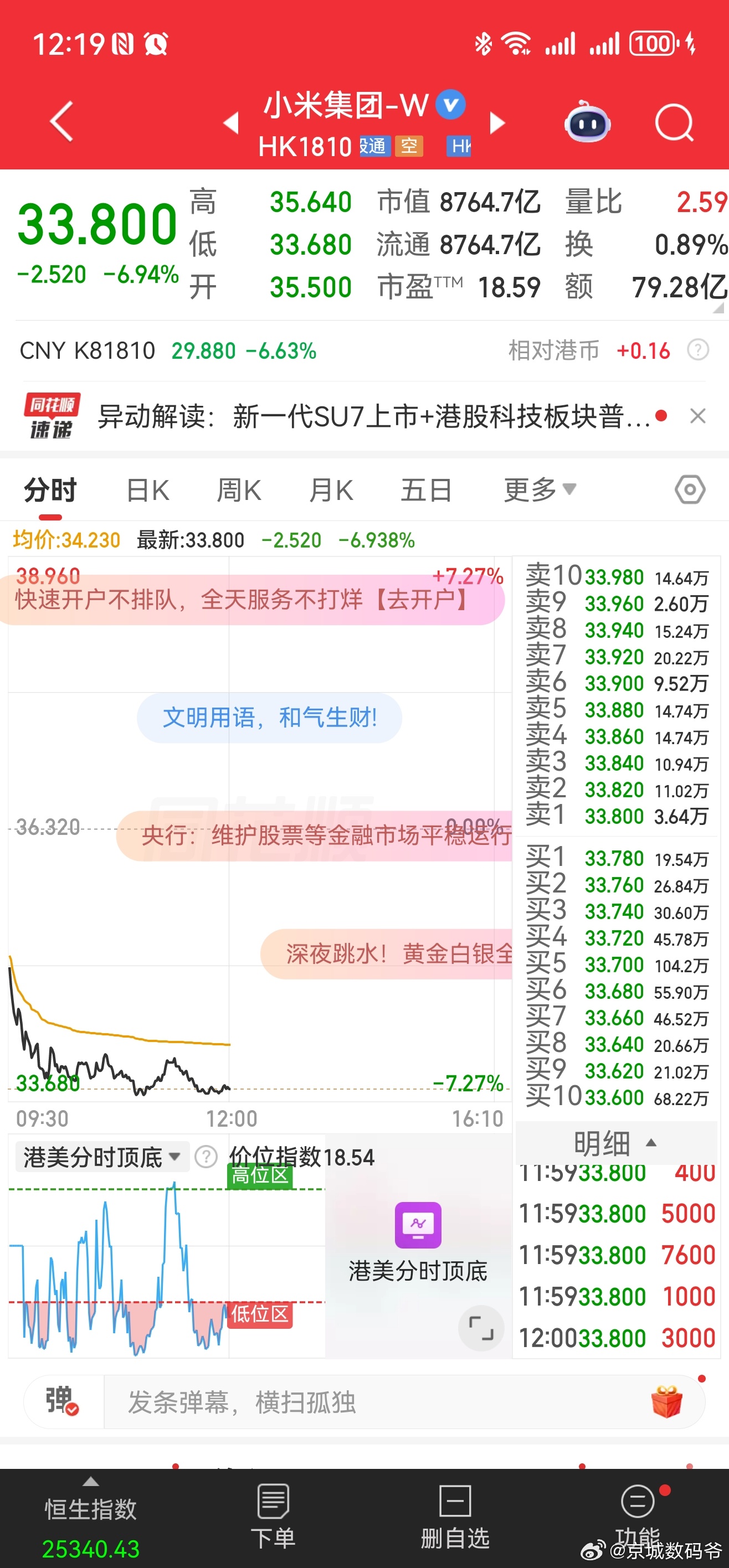Tap the 弹 barrage icon
Screen dimensions: 729x1568
(61, 1402)
